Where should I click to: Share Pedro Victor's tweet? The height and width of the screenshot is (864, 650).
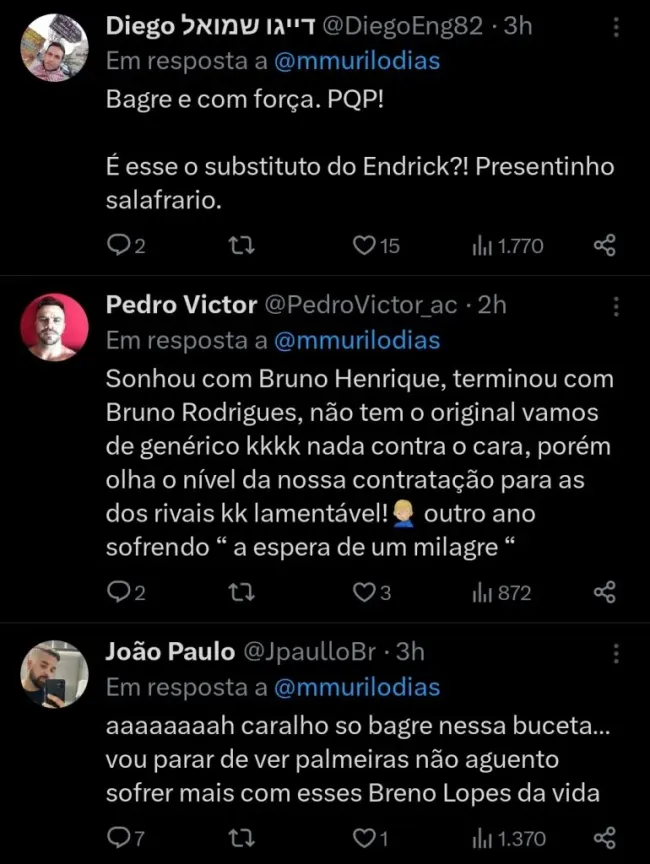coord(604,593)
